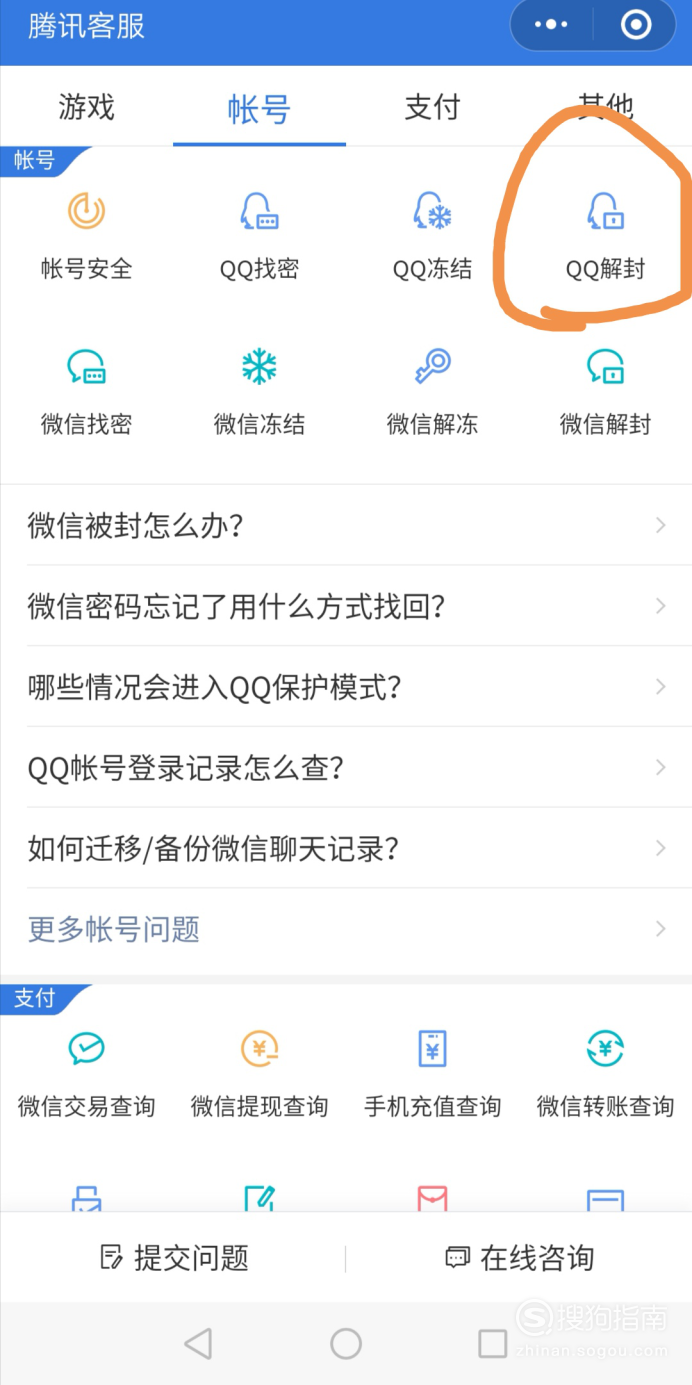
Task: Open the question 微信被封怎么办?
Action: click(x=346, y=525)
